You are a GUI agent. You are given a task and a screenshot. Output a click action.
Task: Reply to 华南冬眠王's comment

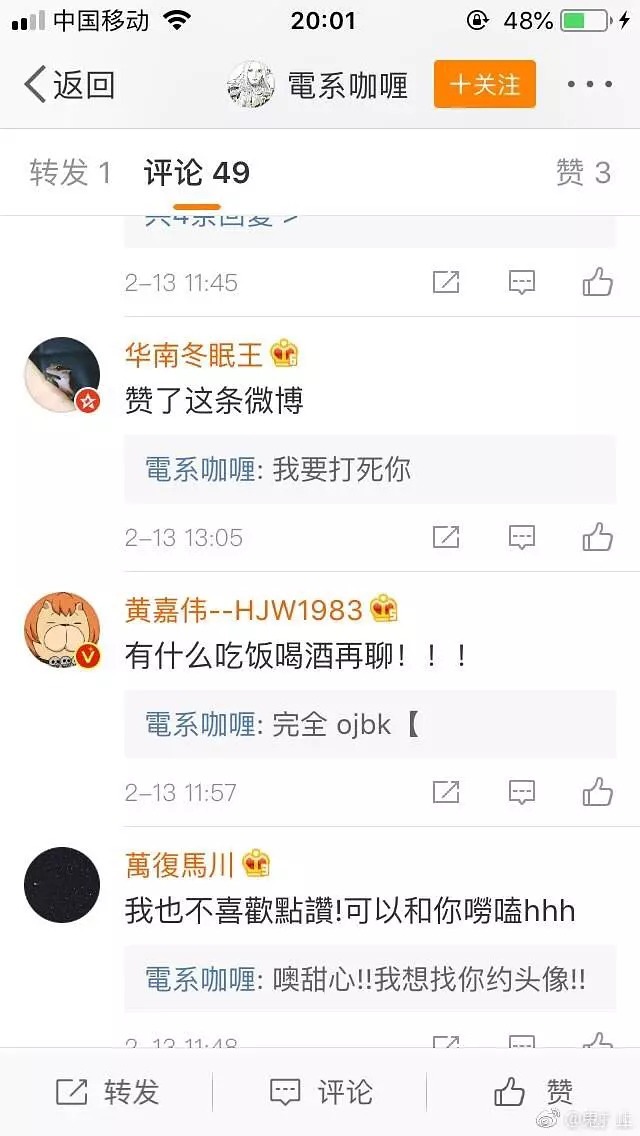521,537
